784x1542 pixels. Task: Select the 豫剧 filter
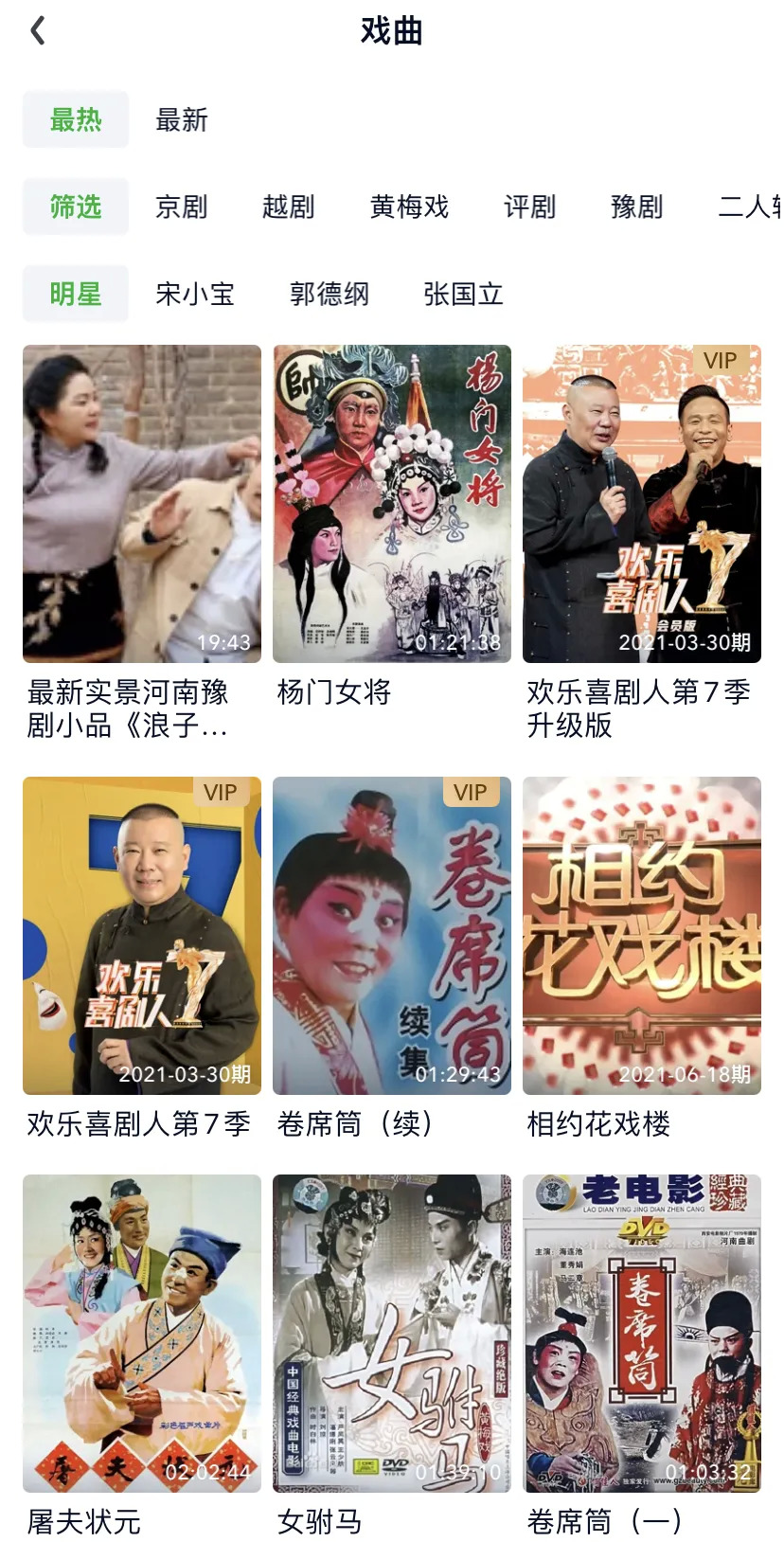pyautogui.click(x=637, y=207)
